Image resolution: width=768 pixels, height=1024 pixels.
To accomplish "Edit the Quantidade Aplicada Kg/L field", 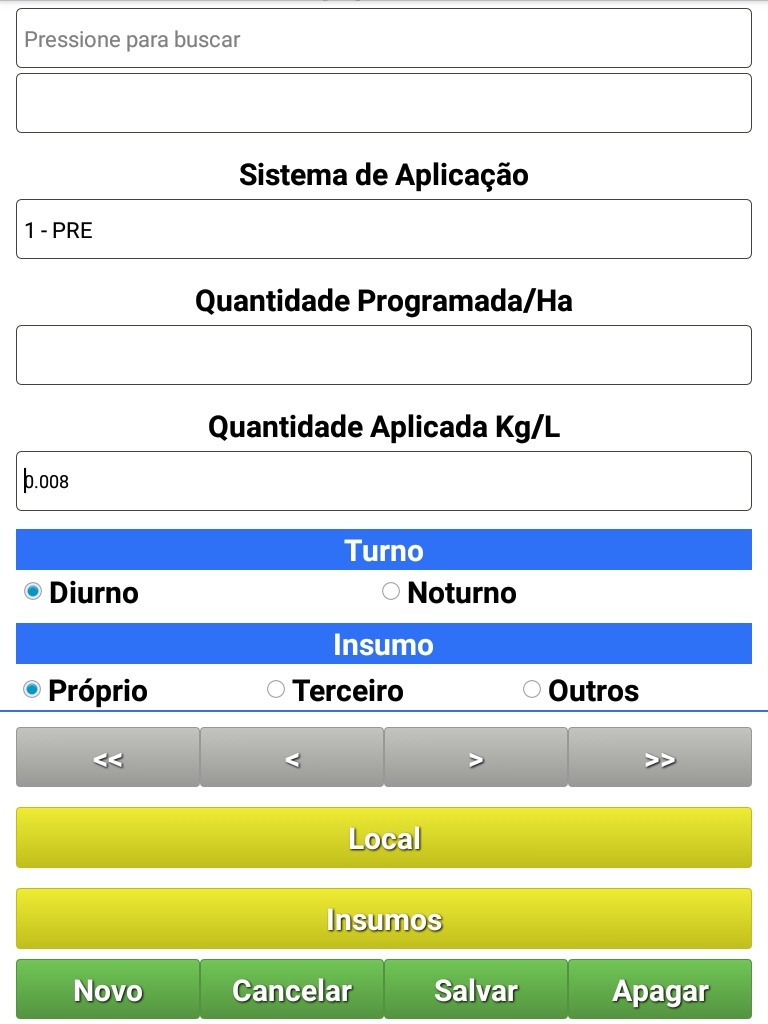I will coord(384,481).
